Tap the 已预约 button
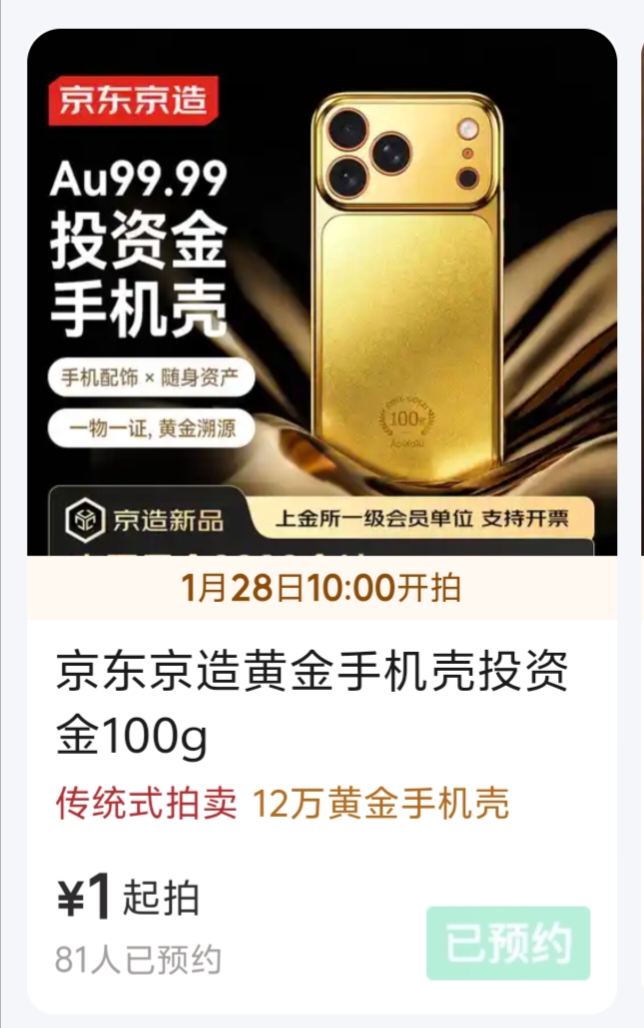The height and width of the screenshot is (1028, 644). (508, 943)
